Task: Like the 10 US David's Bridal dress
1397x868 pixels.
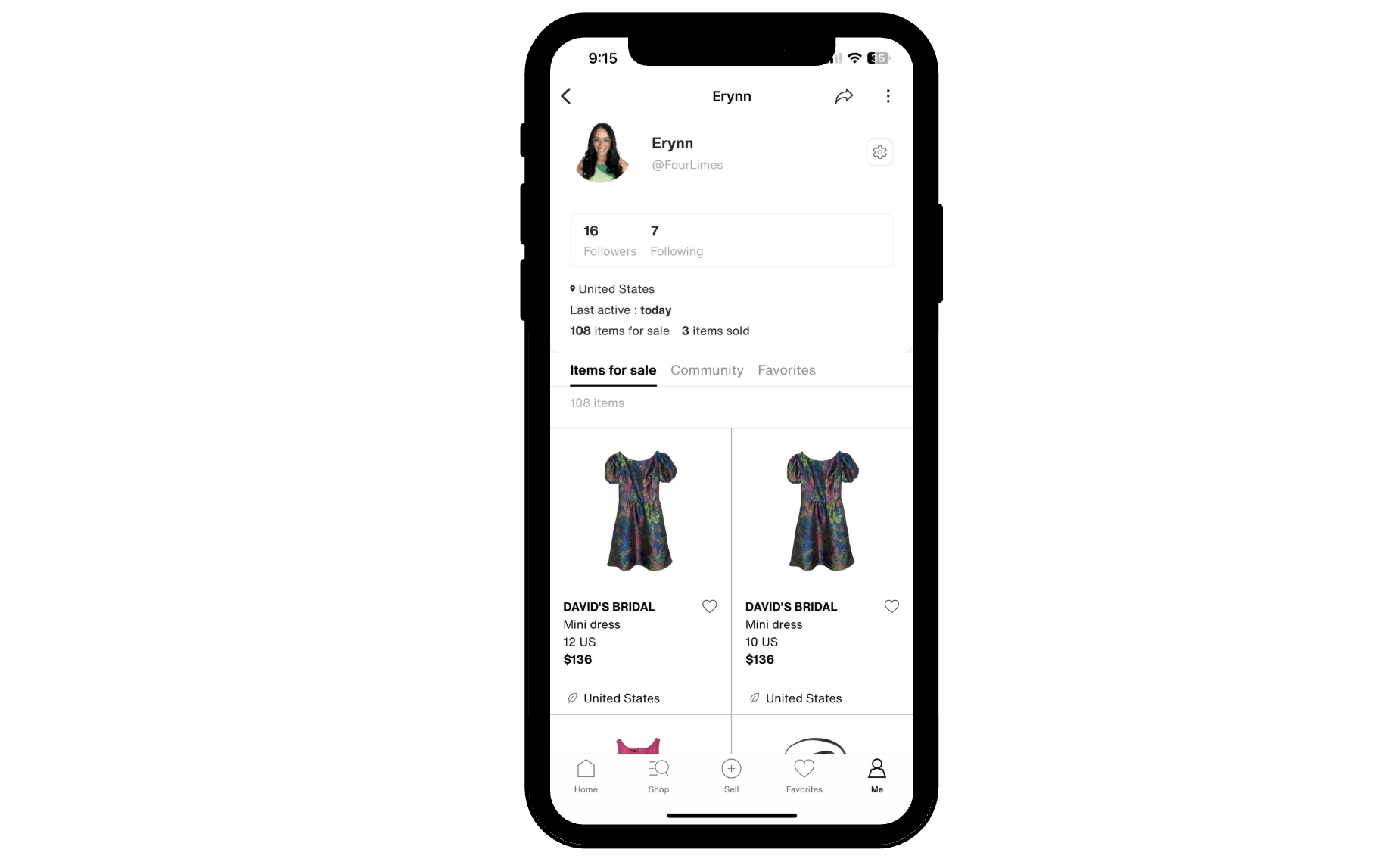Action: (x=891, y=606)
